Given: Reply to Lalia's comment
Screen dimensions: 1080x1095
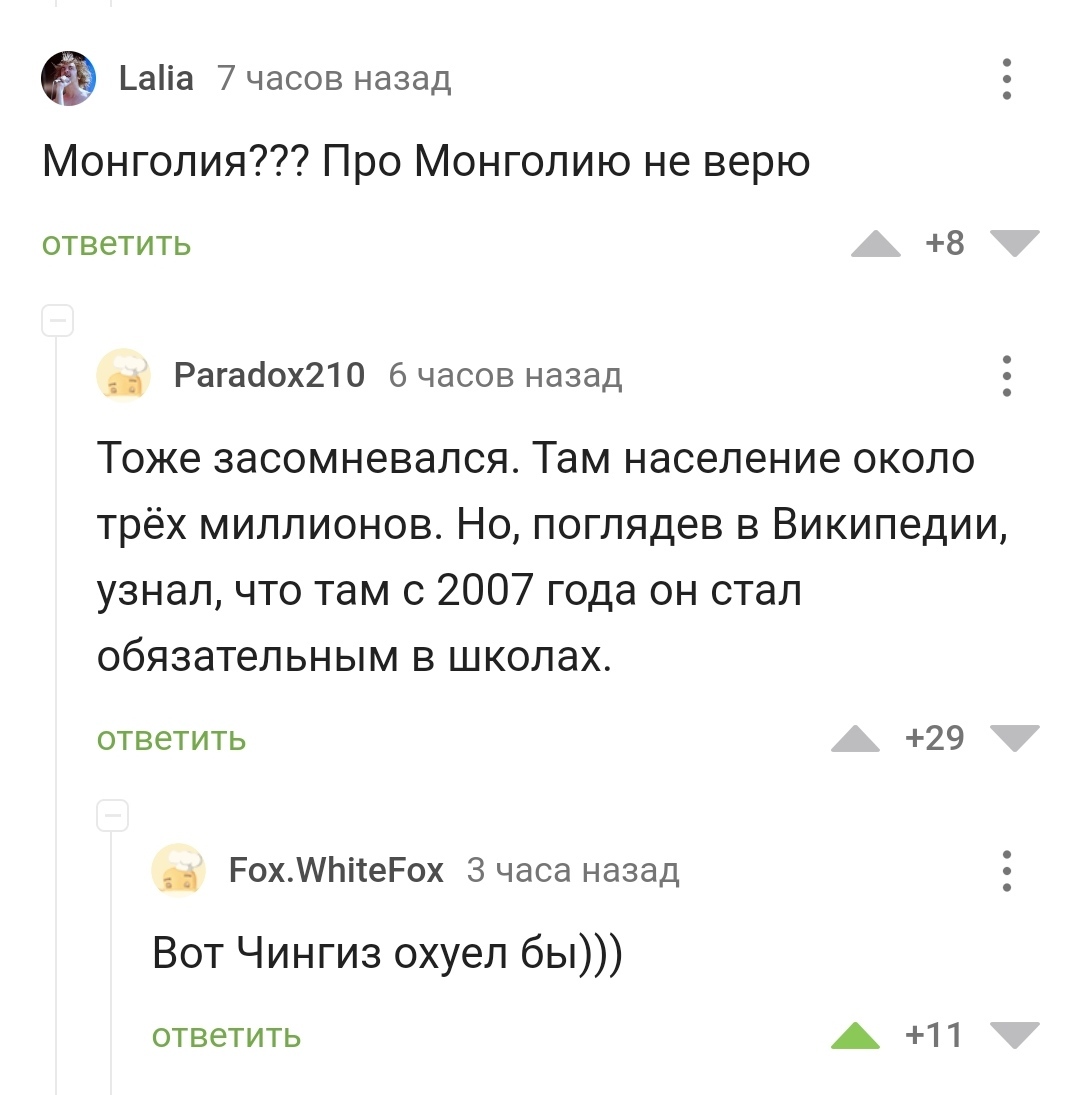Looking at the screenshot, I should point(117,243).
